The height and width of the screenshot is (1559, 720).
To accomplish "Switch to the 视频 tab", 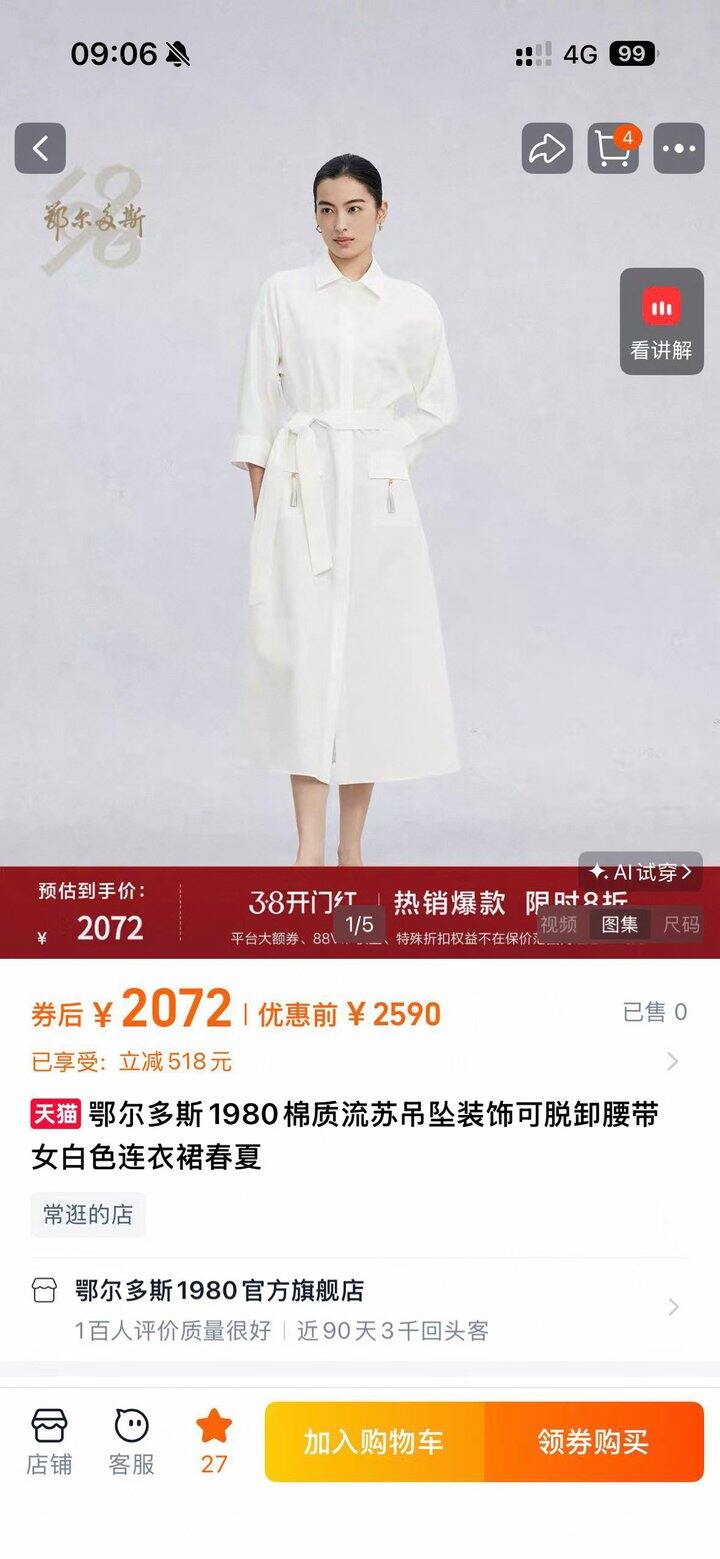I will pos(558,924).
